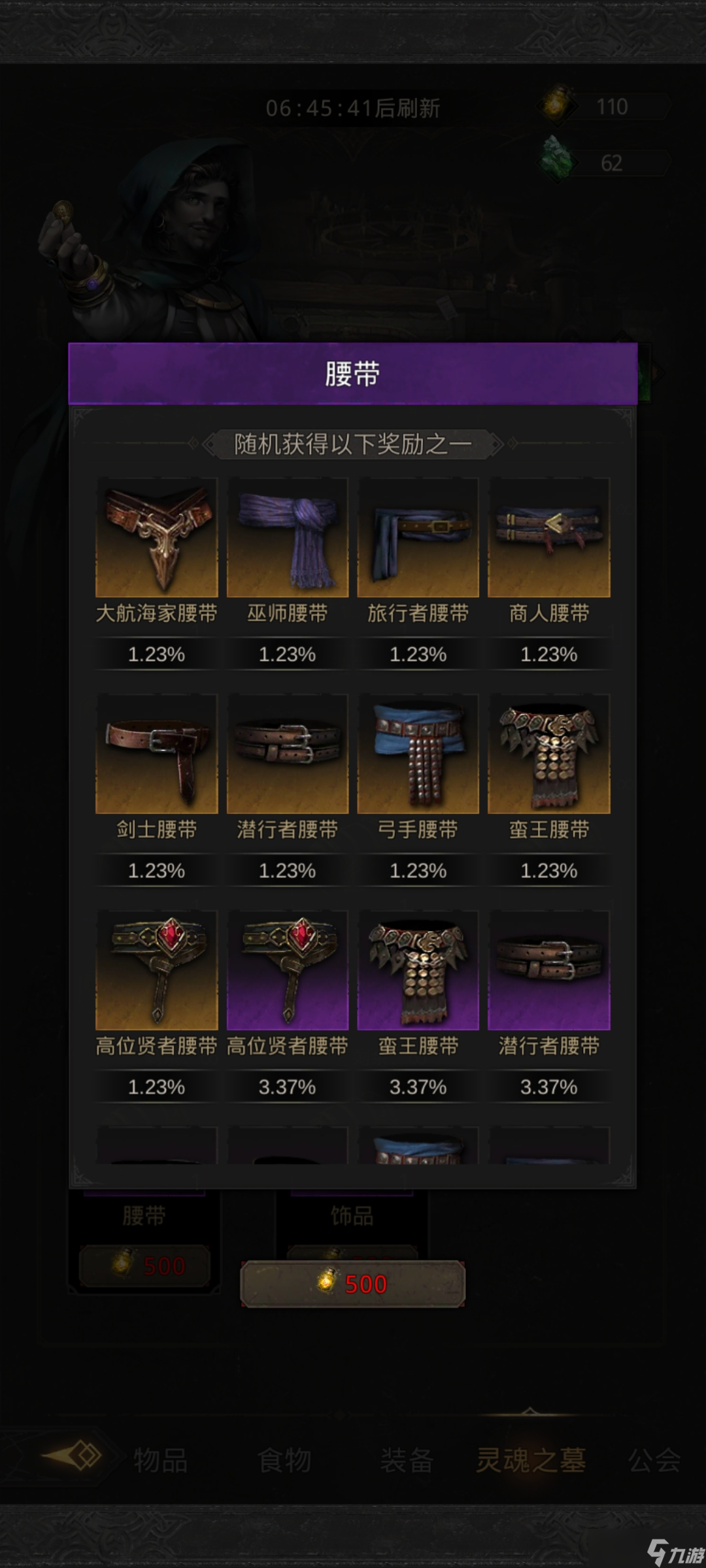Open the 灵魂之墓 tab
Screen dimensions: 706x1568
[x=530, y=1460]
